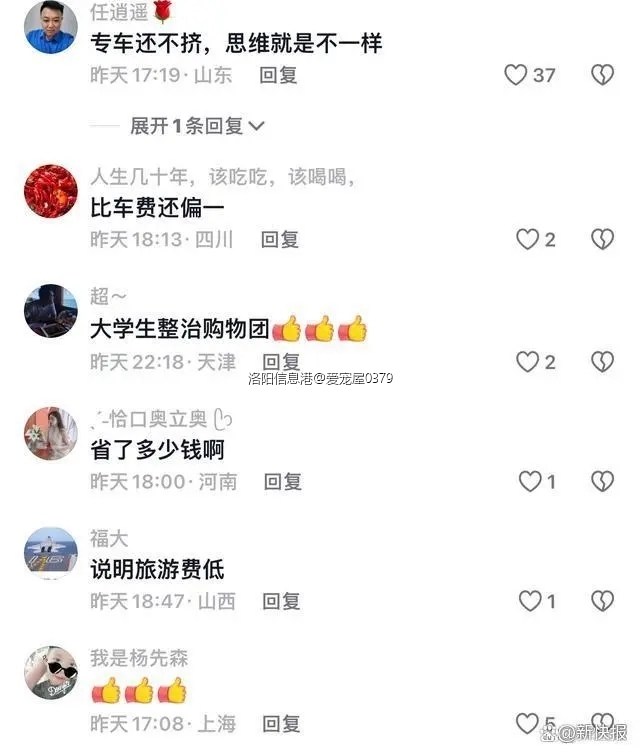Screen dimensions: 640x756
Task: Dislike 超~'s comment
Action: 602,361
